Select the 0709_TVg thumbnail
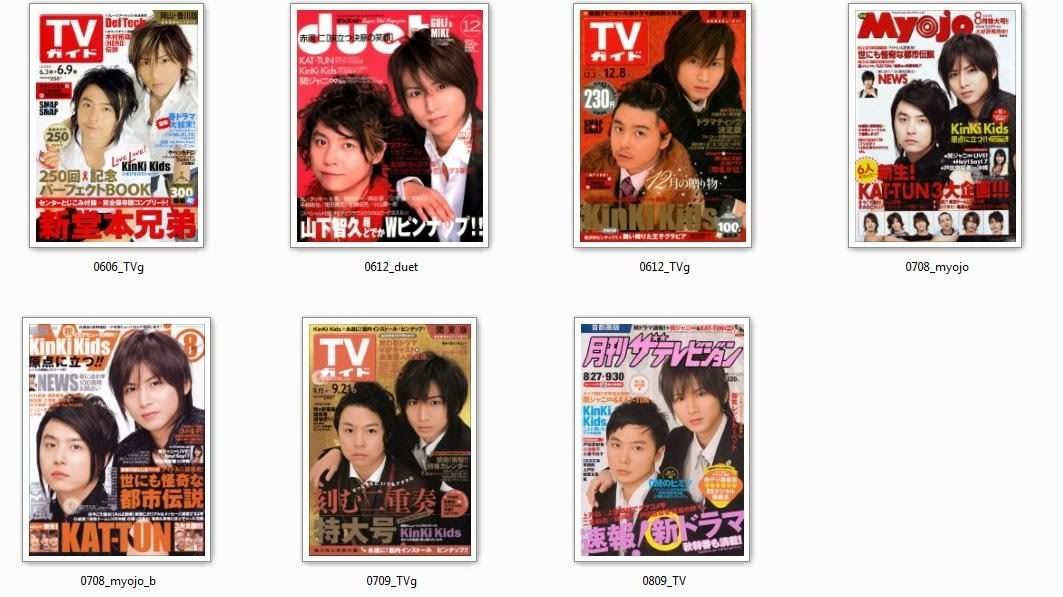Screen dimensions: 1063x597 (x=390, y=439)
